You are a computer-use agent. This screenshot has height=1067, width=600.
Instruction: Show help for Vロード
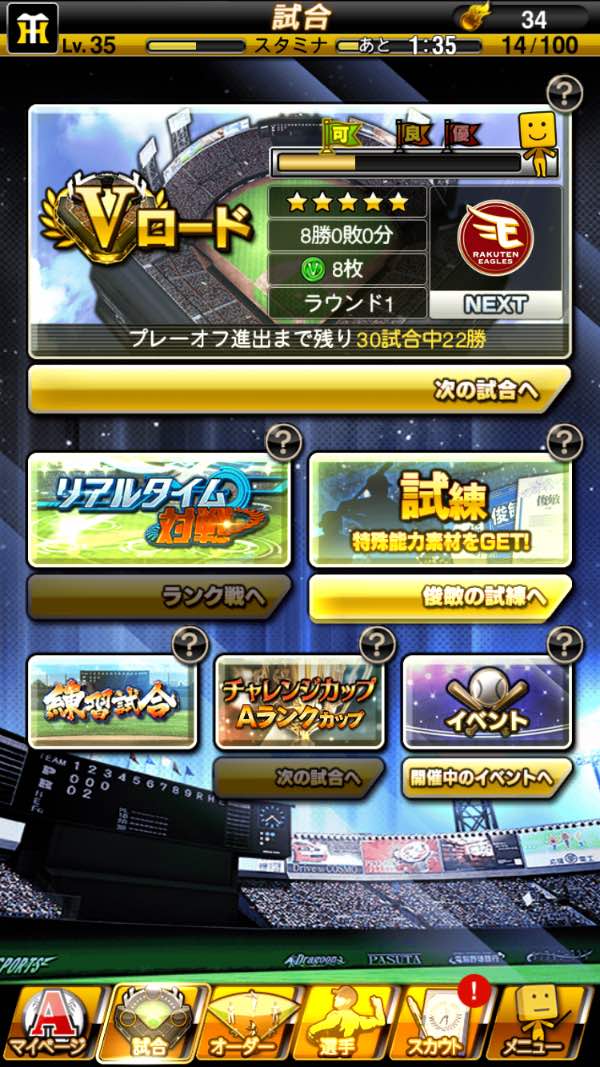pyautogui.click(x=565, y=95)
